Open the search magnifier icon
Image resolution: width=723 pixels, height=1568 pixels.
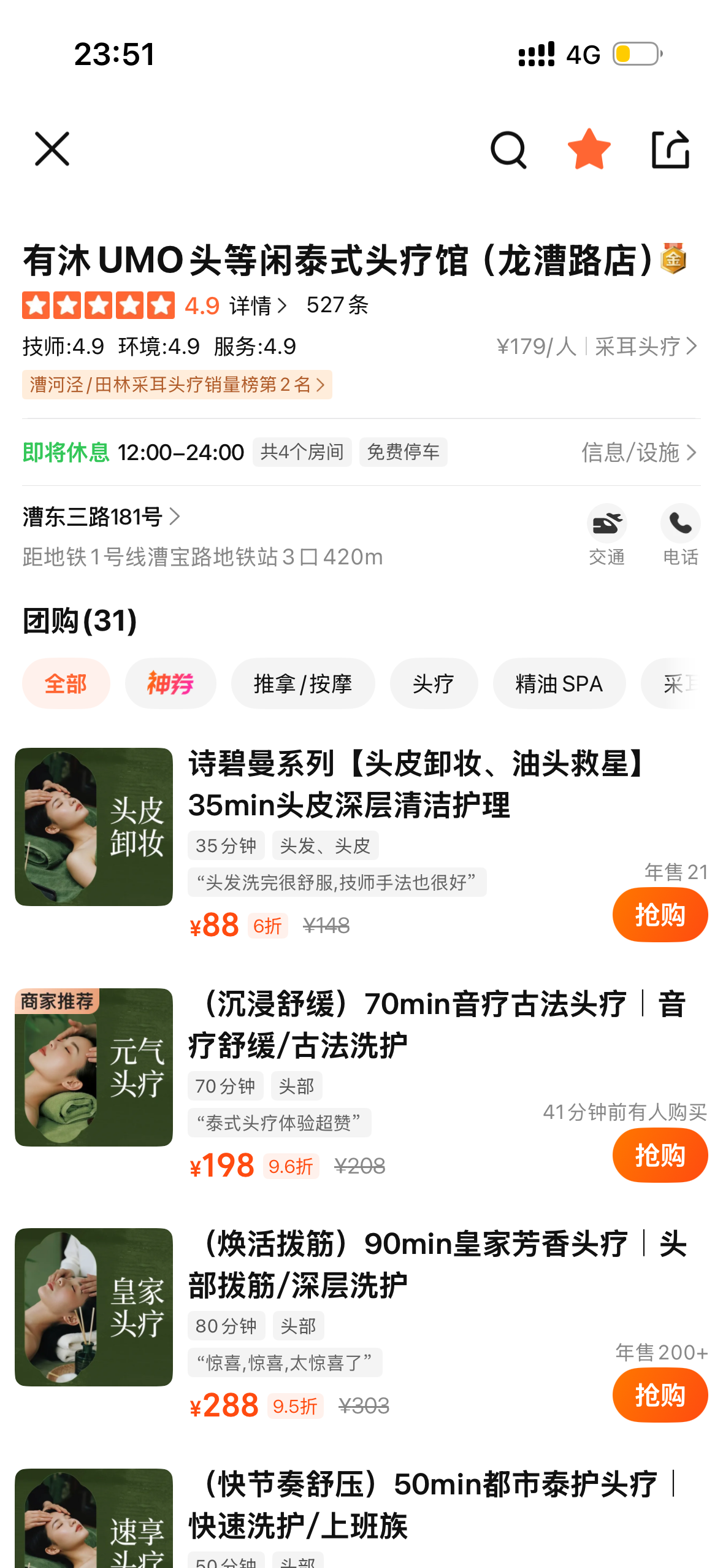[x=508, y=150]
